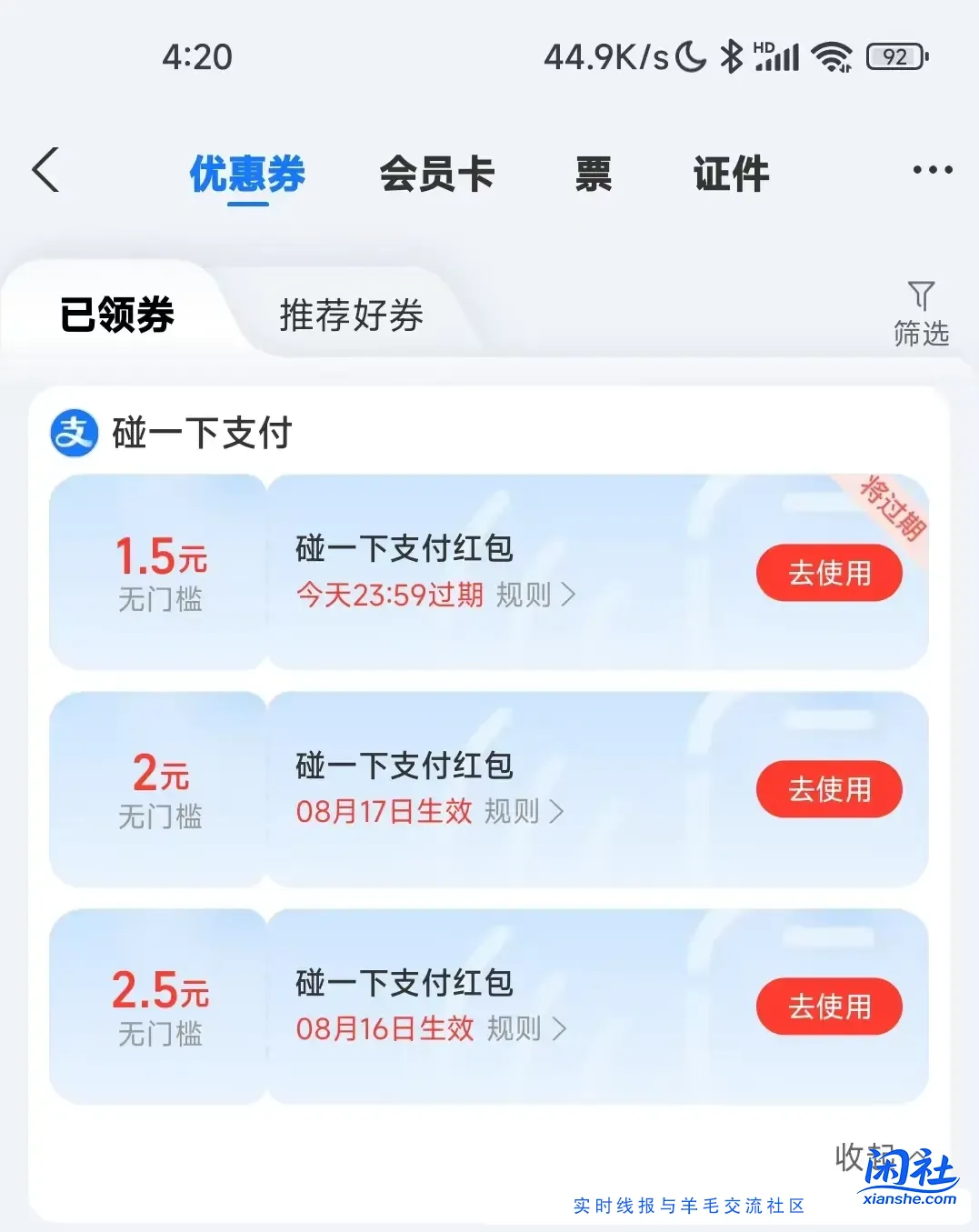Open the 推荐好券 tab

click(x=350, y=316)
